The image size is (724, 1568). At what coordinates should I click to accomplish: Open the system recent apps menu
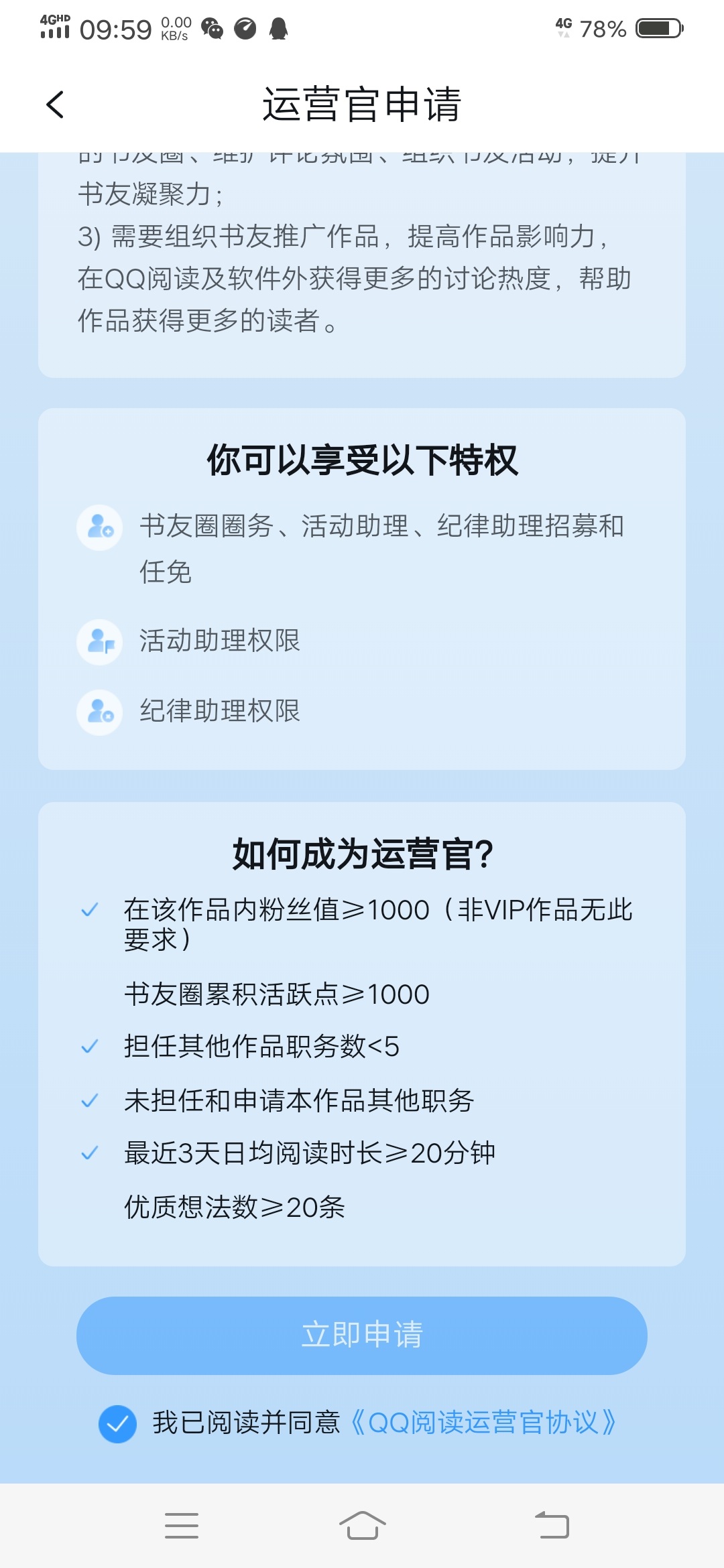(182, 1526)
